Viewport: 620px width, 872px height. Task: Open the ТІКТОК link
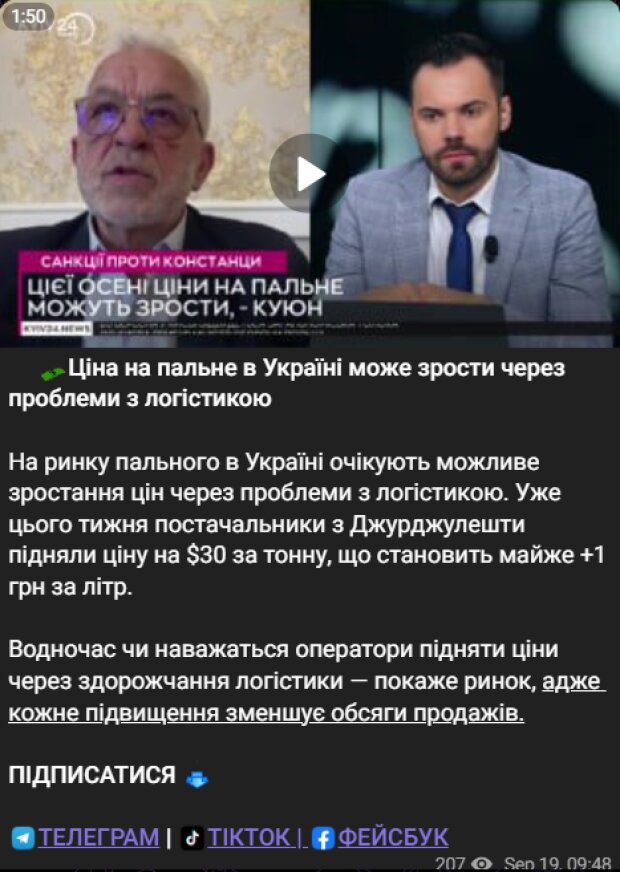(248, 836)
